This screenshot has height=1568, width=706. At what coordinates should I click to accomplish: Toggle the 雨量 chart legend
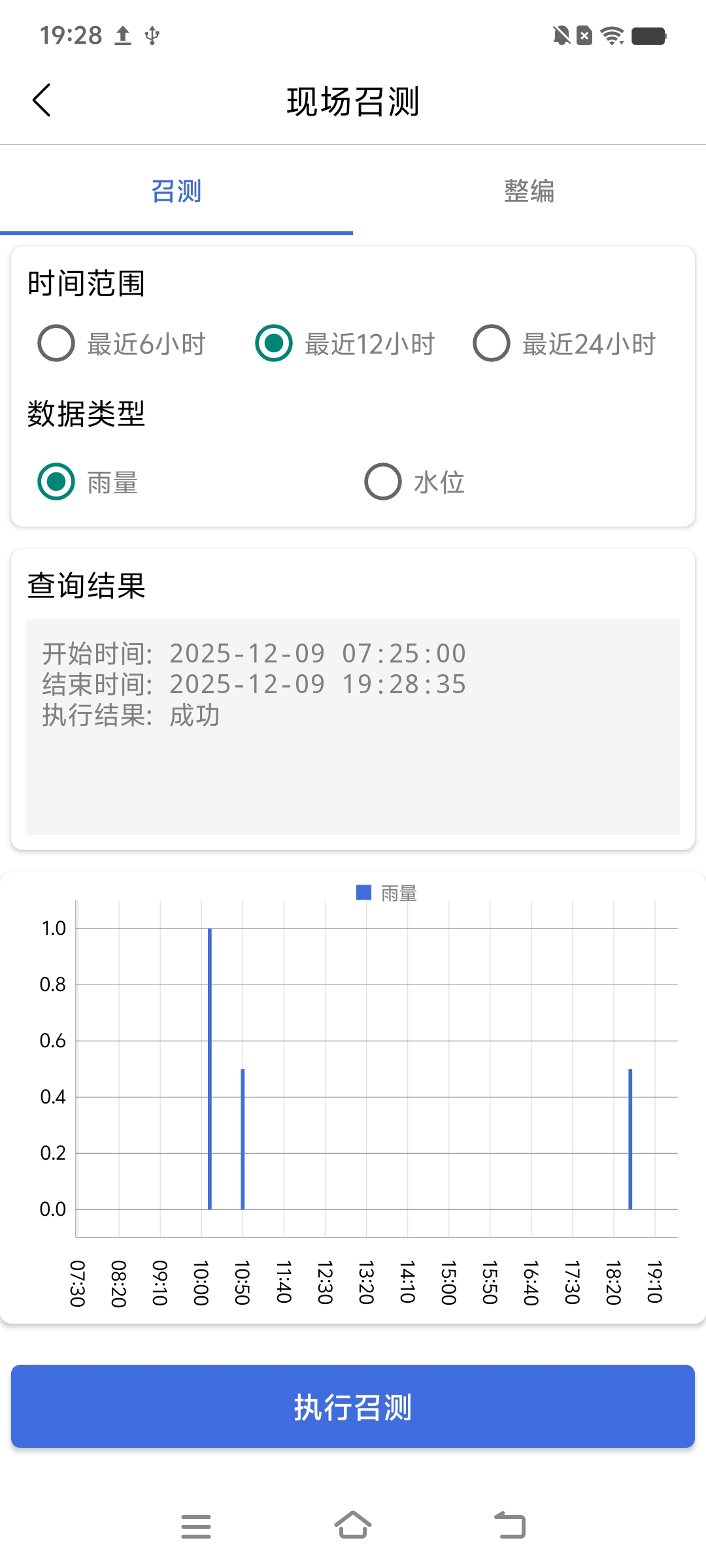point(386,893)
